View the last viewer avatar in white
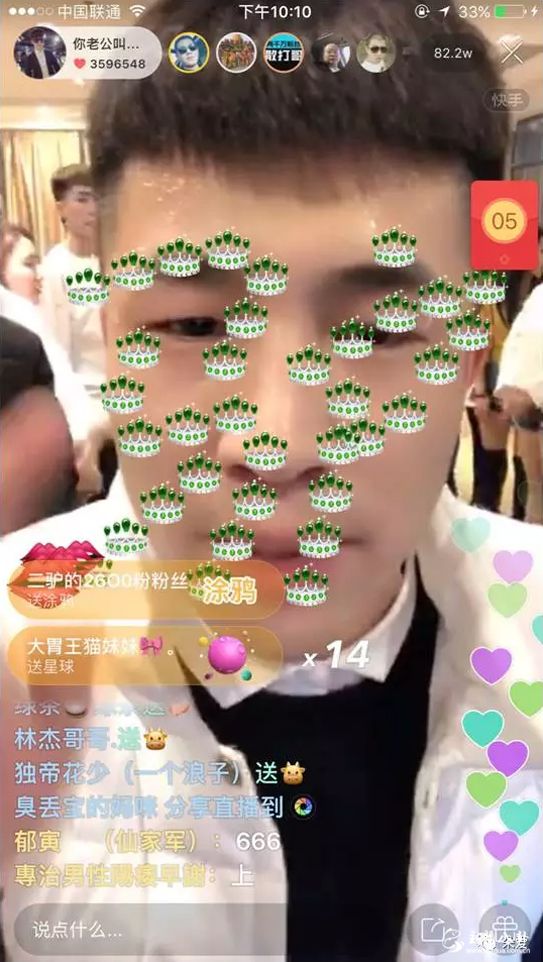Viewport: 543px width, 962px height. 376,53
